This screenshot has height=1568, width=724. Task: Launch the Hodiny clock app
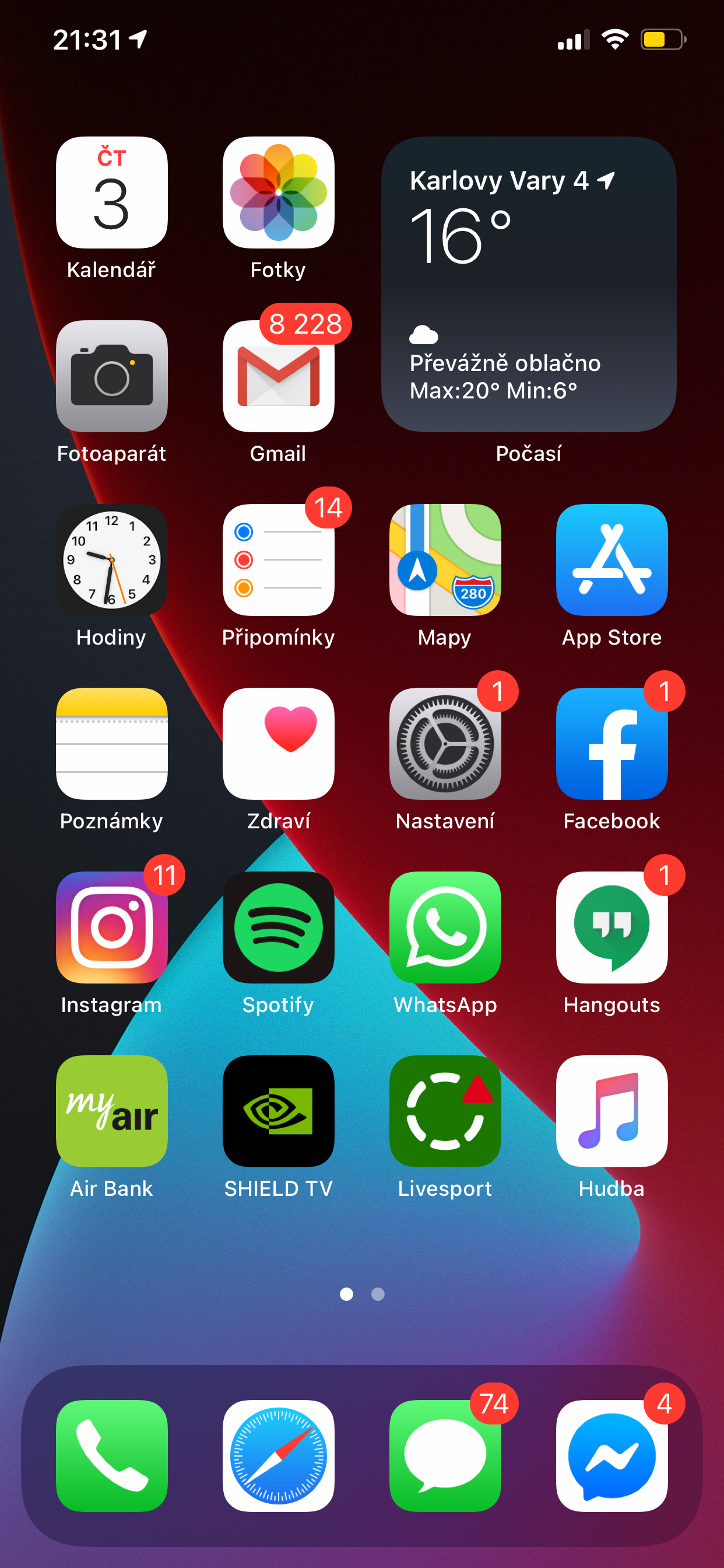pyautogui.click(x=111, y=560)
